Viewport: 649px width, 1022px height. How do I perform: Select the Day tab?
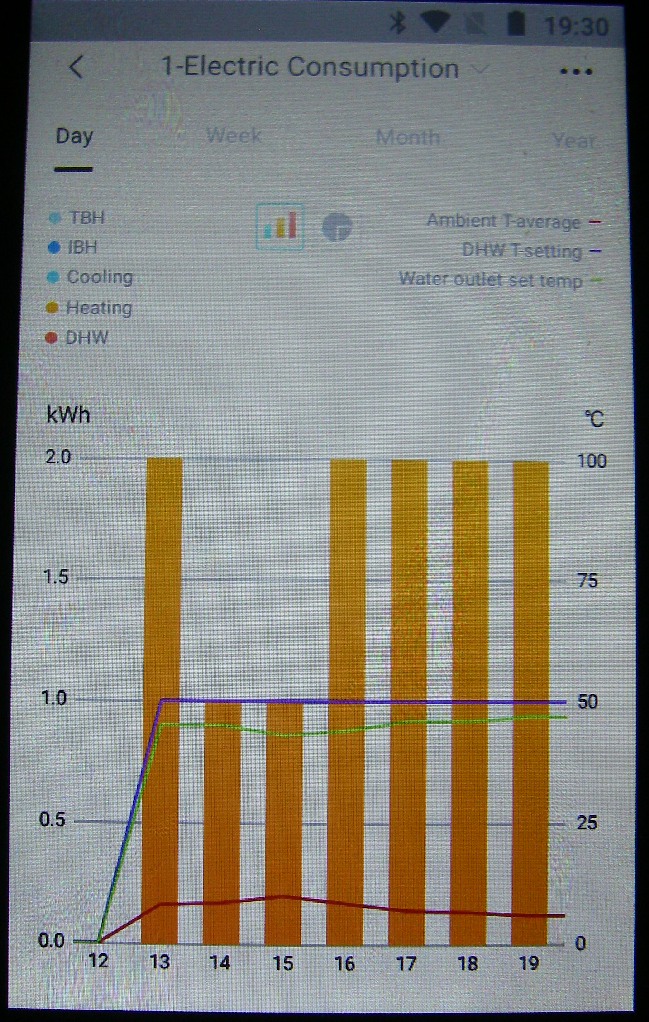click(74, 136)
